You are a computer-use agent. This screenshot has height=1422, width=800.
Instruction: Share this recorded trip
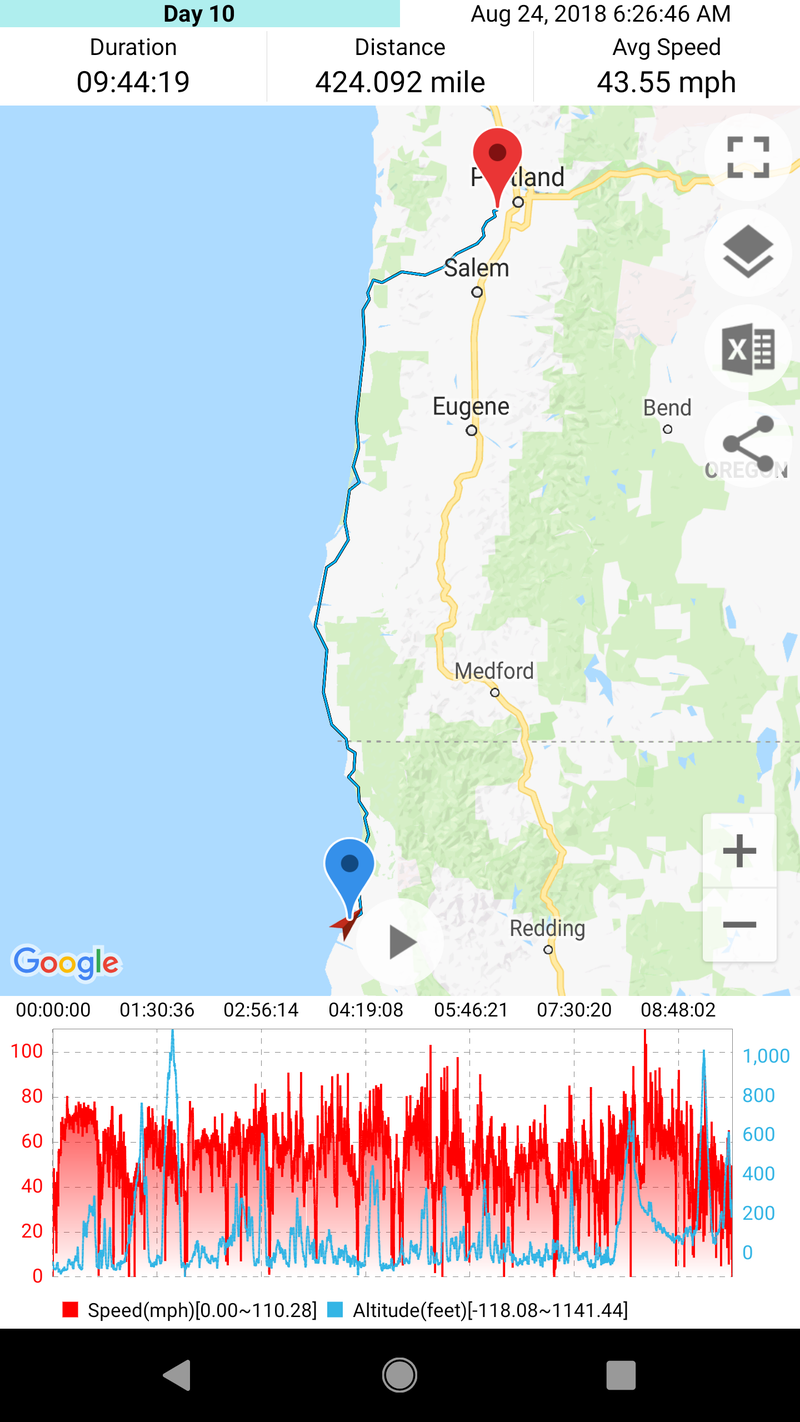(748, 444)
